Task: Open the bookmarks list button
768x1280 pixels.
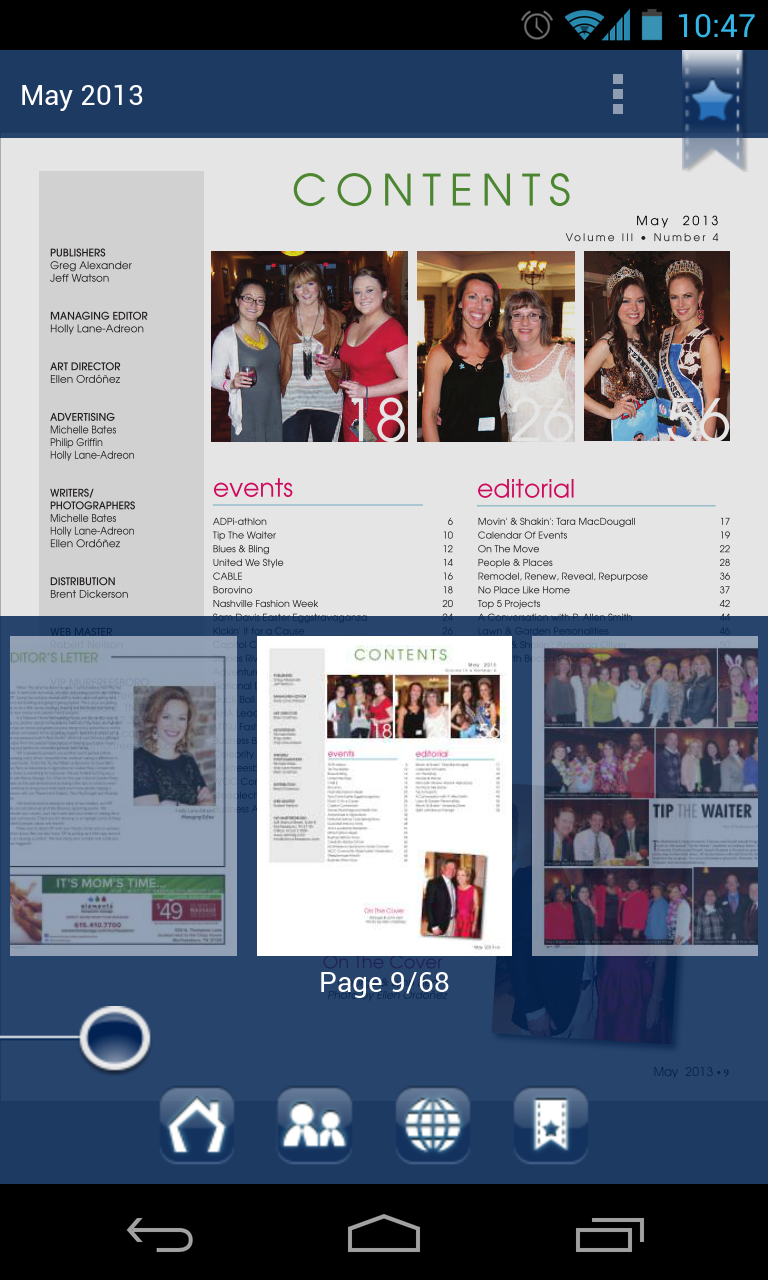Action: (x=551, y=1125)
